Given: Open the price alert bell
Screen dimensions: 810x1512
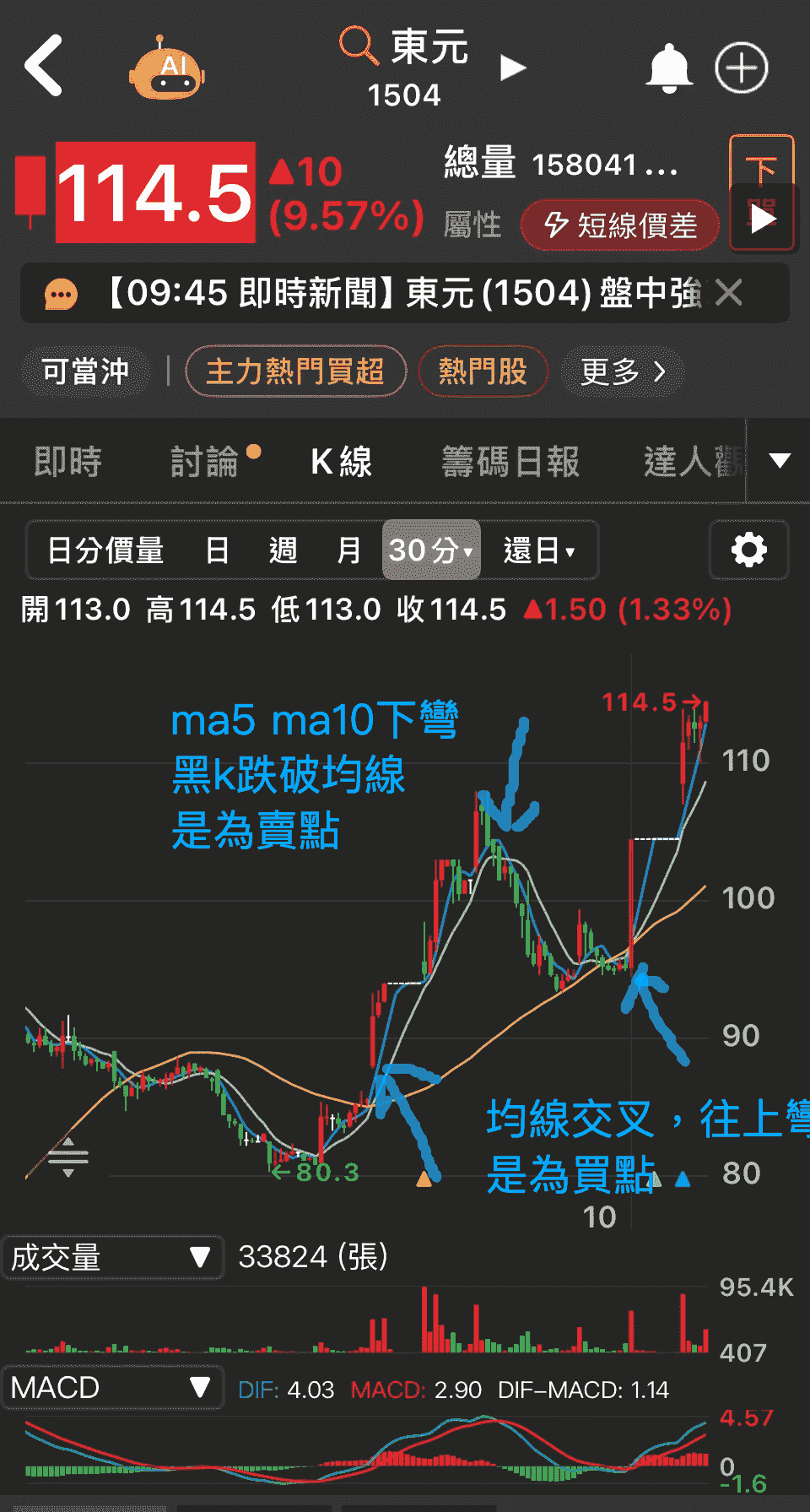Looking at the screenshot, I should (669, 68).
